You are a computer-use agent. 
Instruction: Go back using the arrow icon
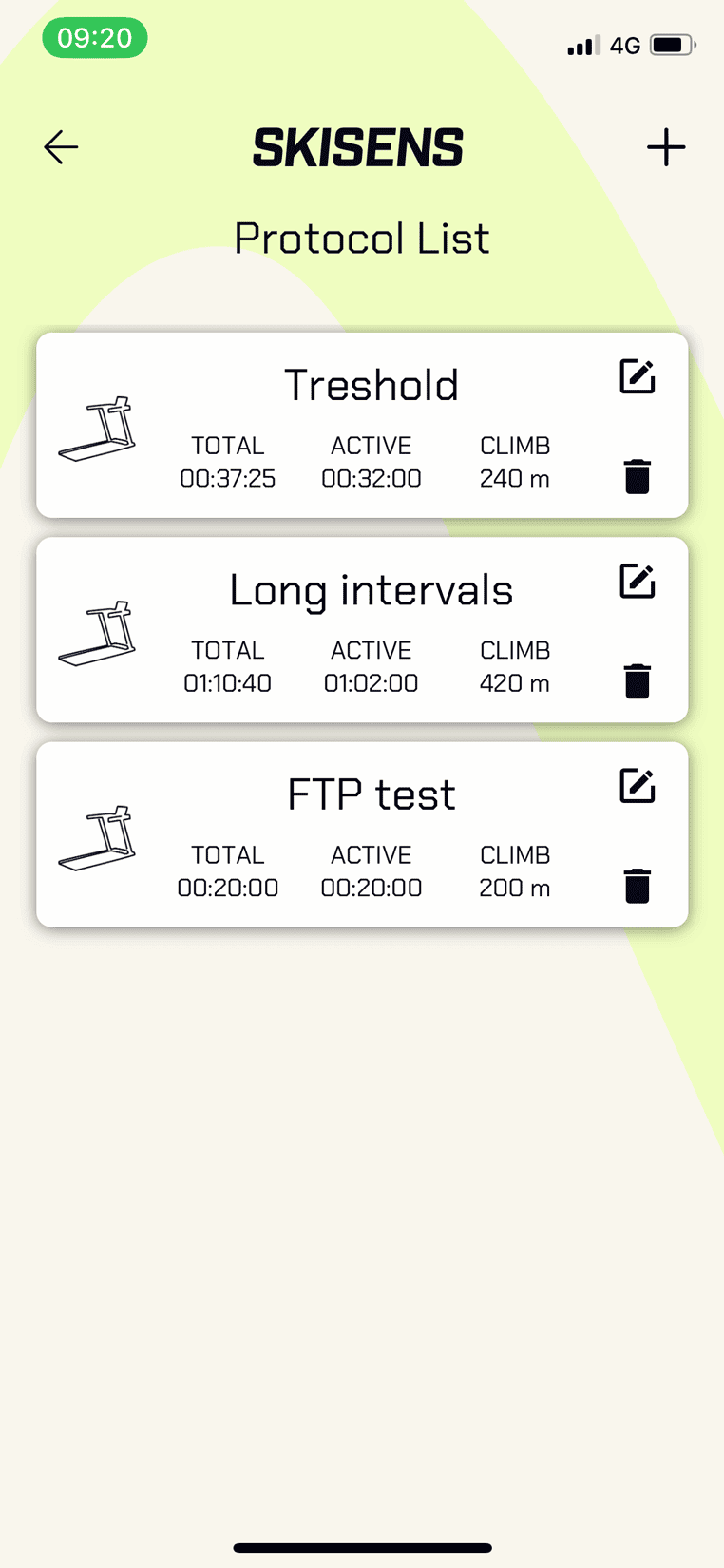(61, 147)
